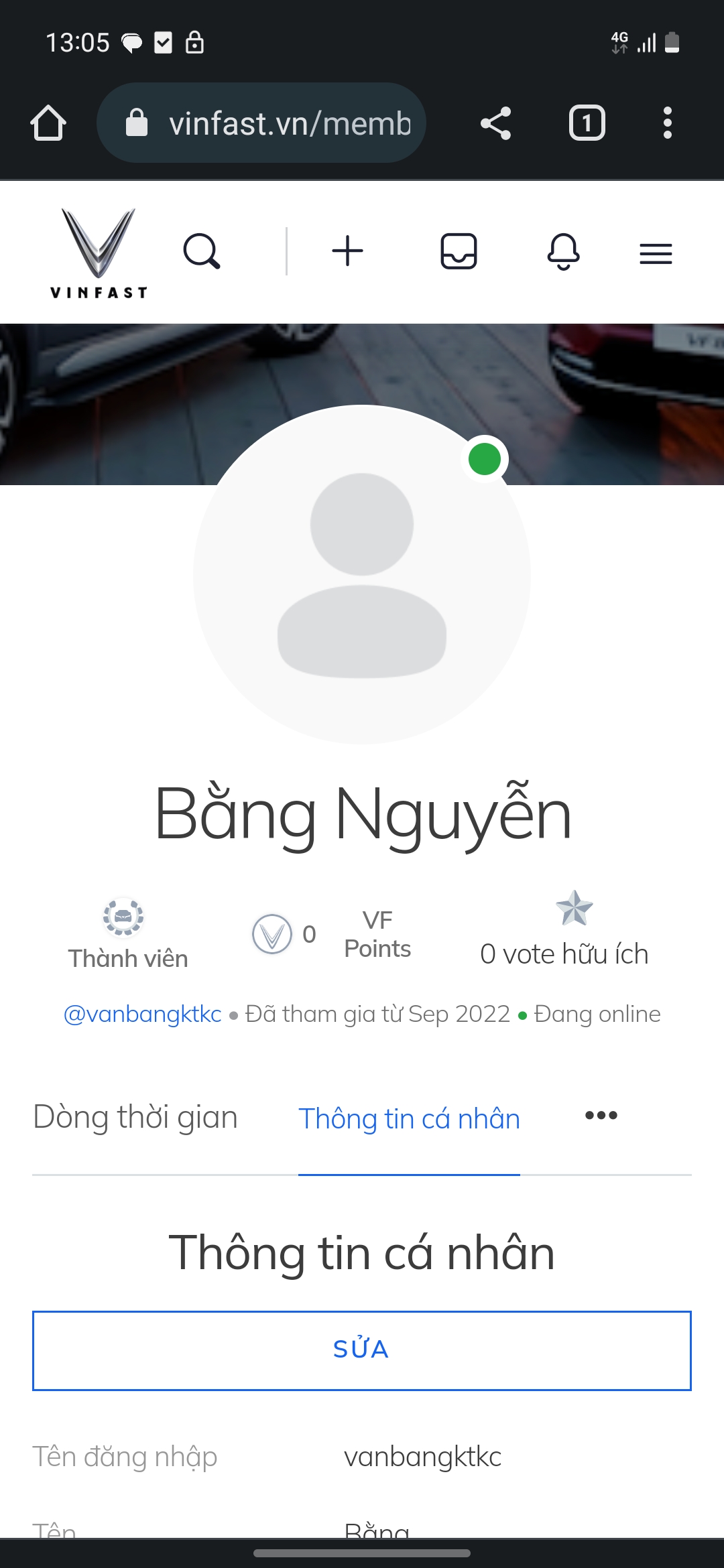Image resolution: width=724 pixels, height=1568 pixels.
Task: Tap the padlock icon in the address bar
Action: (x=136, y=122)
